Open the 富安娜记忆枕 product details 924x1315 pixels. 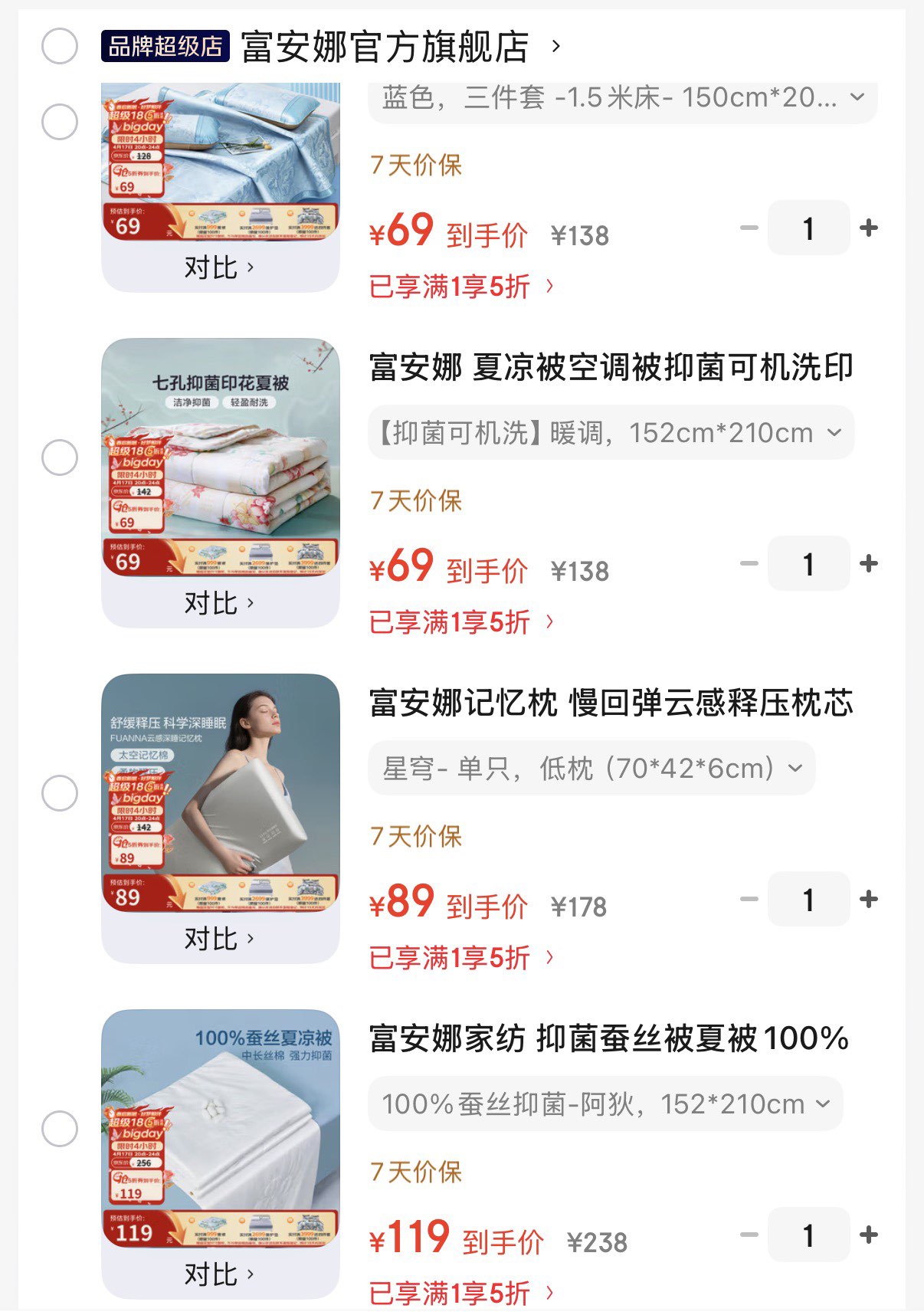click(610, 703)
